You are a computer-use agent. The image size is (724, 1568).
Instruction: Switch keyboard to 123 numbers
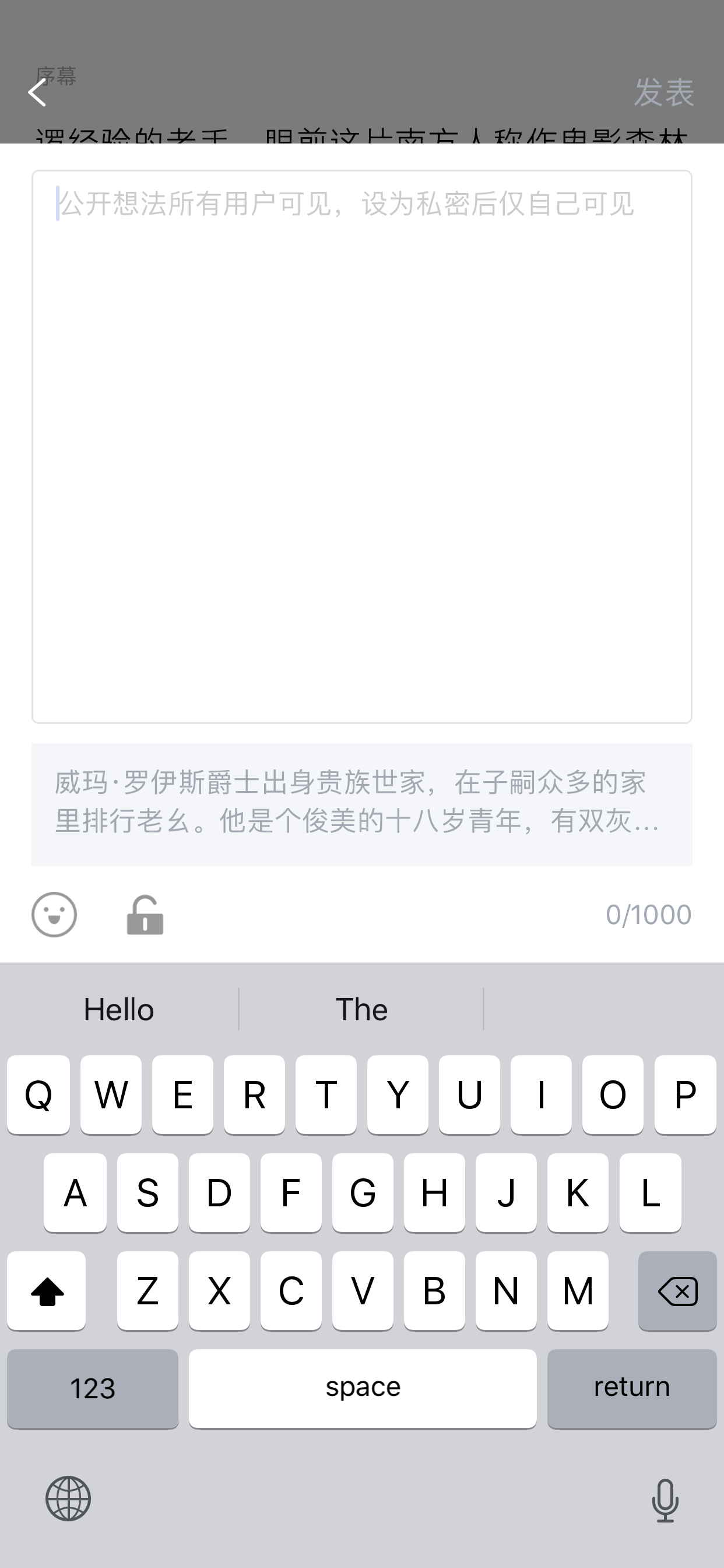click(93, 1388)
